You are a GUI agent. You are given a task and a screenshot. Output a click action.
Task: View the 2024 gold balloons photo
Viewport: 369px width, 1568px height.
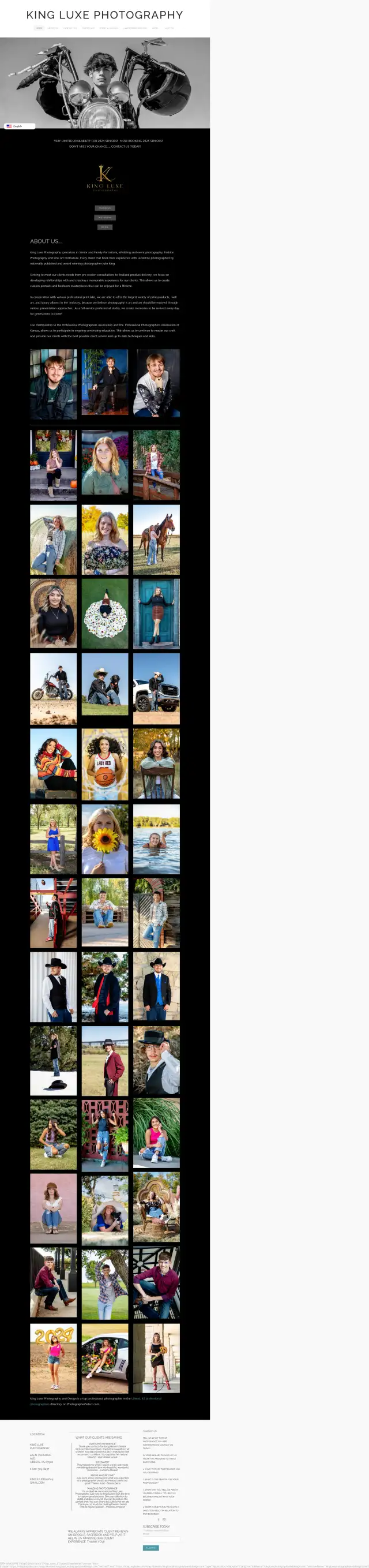click(x=54, y=1357)
